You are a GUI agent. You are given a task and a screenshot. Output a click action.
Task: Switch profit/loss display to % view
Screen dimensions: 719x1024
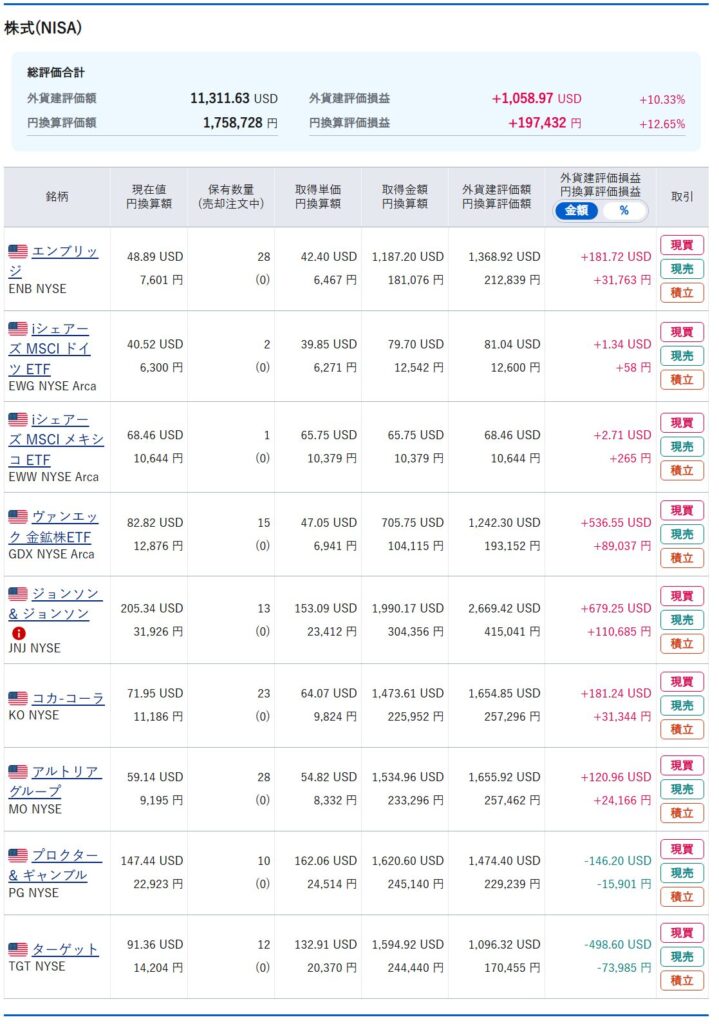625,211
